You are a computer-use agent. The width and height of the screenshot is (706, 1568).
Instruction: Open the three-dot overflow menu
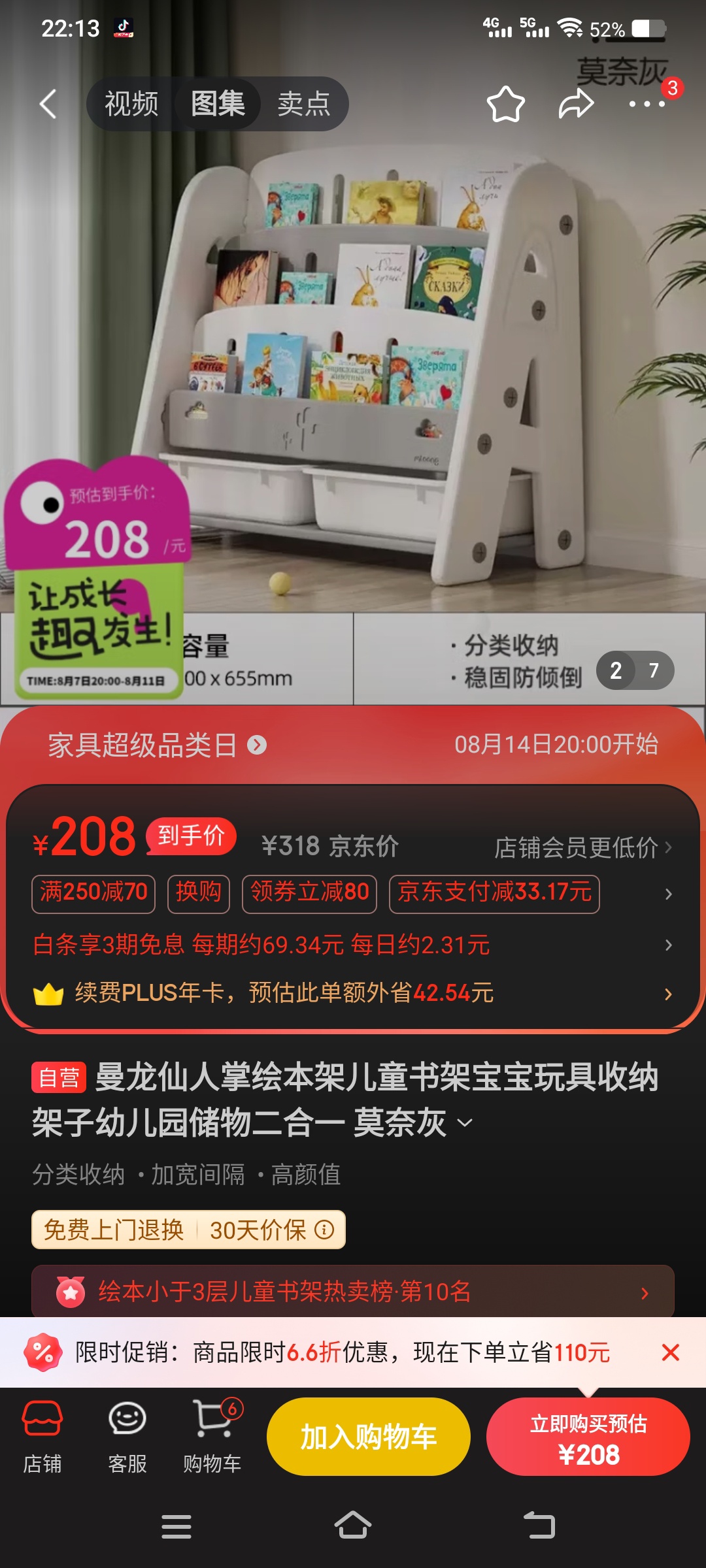tap(647, 104)
